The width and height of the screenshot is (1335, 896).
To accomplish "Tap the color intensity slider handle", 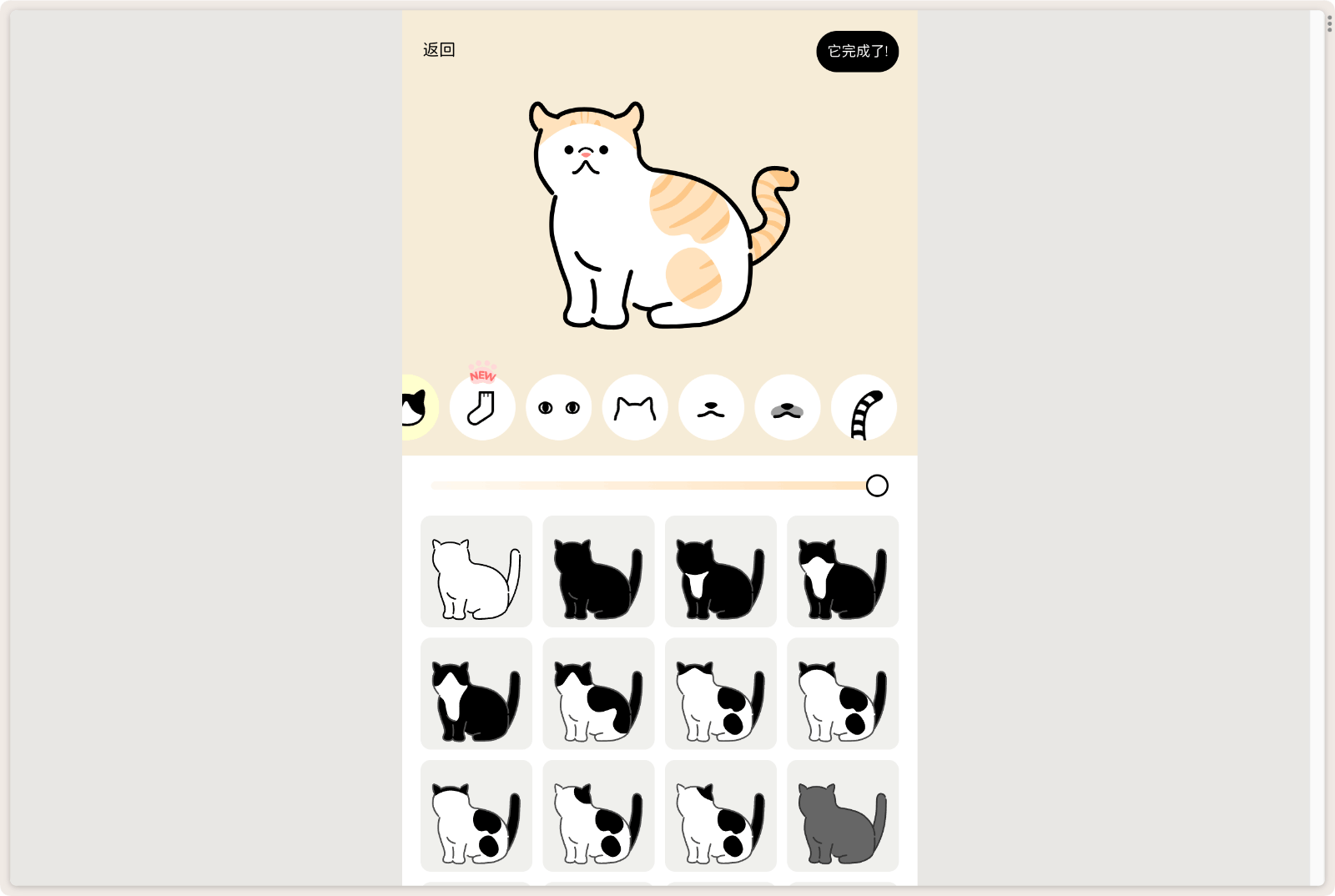I will tap(877, 486).
